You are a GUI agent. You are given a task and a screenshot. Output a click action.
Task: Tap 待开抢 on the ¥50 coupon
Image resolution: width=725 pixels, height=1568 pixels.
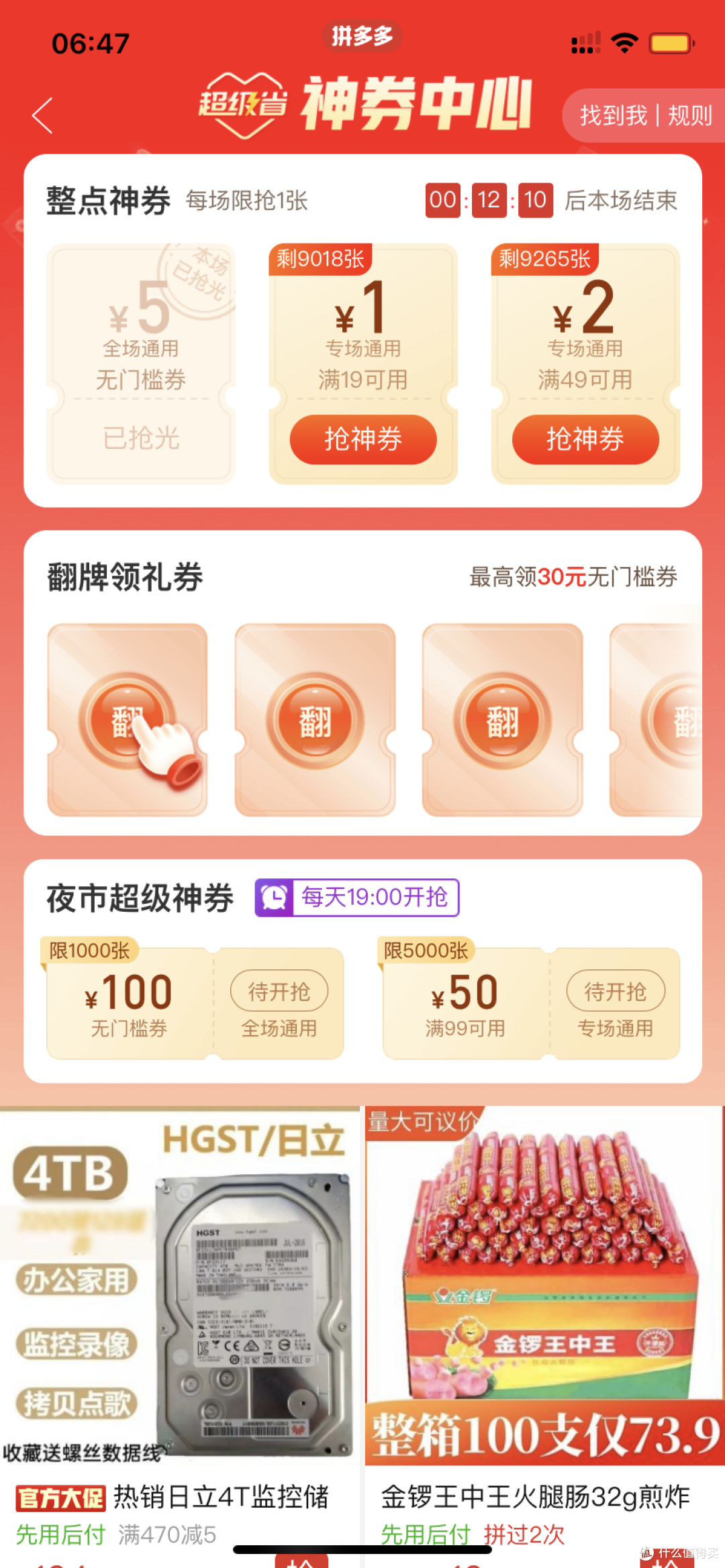click(x=616, y=991)
